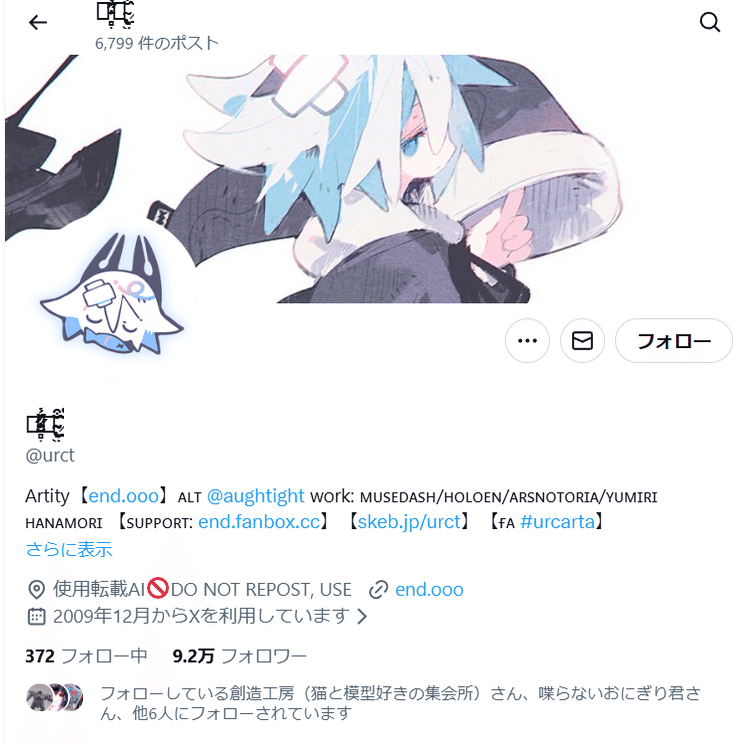Viewport: 746px width, 746px height.
Task: View the 9.2万 フォロワー list
Action: [239, 656]
